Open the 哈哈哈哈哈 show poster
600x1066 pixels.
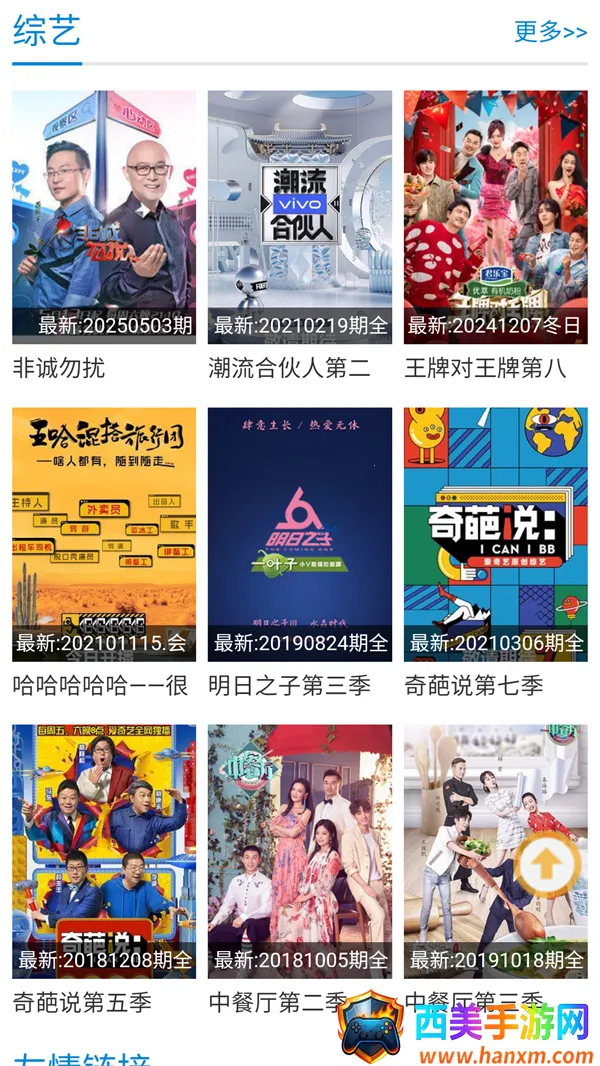click(x=104, y=534)
